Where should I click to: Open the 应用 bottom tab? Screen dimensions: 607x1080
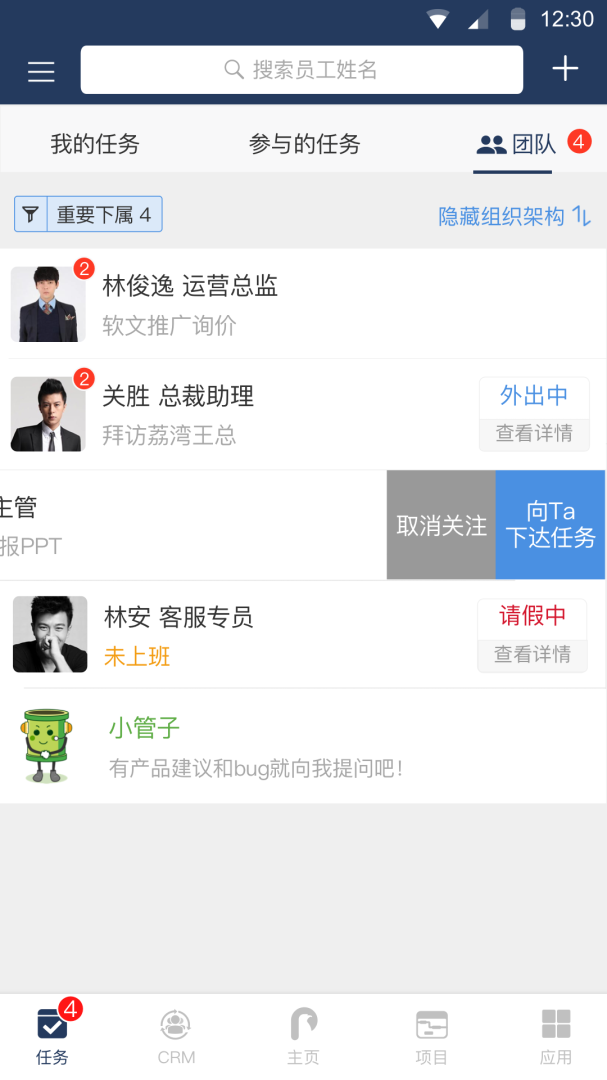[x=556, y=1036]
